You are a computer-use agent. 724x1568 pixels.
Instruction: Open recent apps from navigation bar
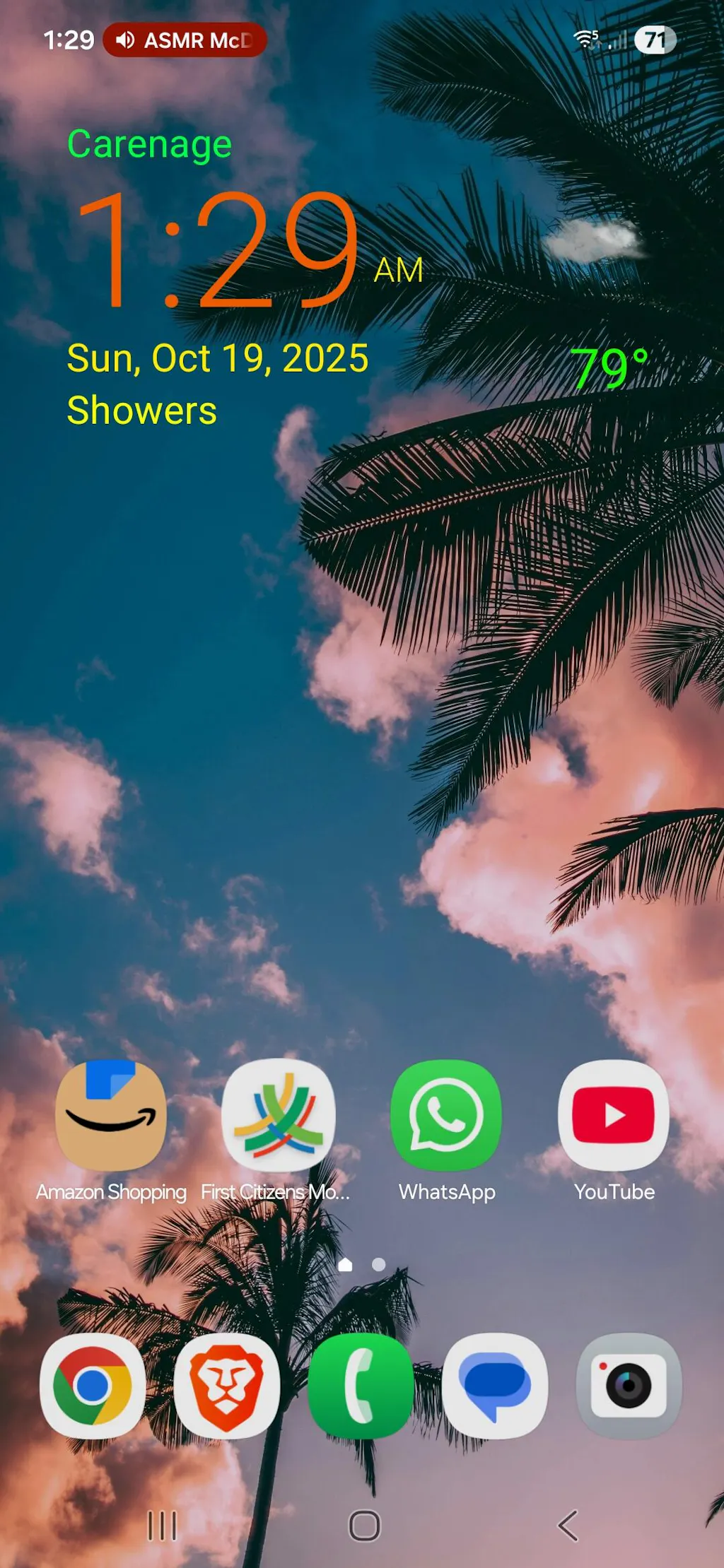point(162,1526)
